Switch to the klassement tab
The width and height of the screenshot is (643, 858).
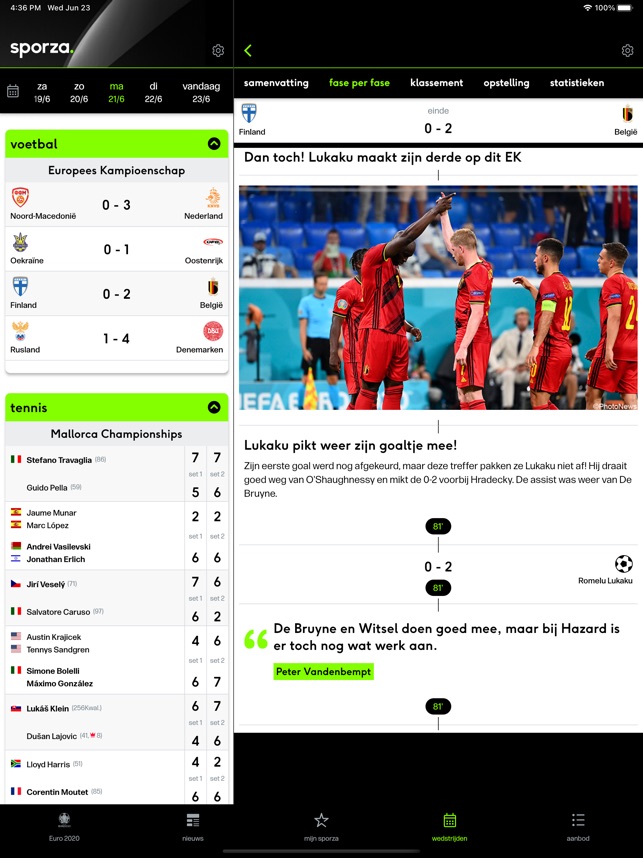tap(436, 83)
